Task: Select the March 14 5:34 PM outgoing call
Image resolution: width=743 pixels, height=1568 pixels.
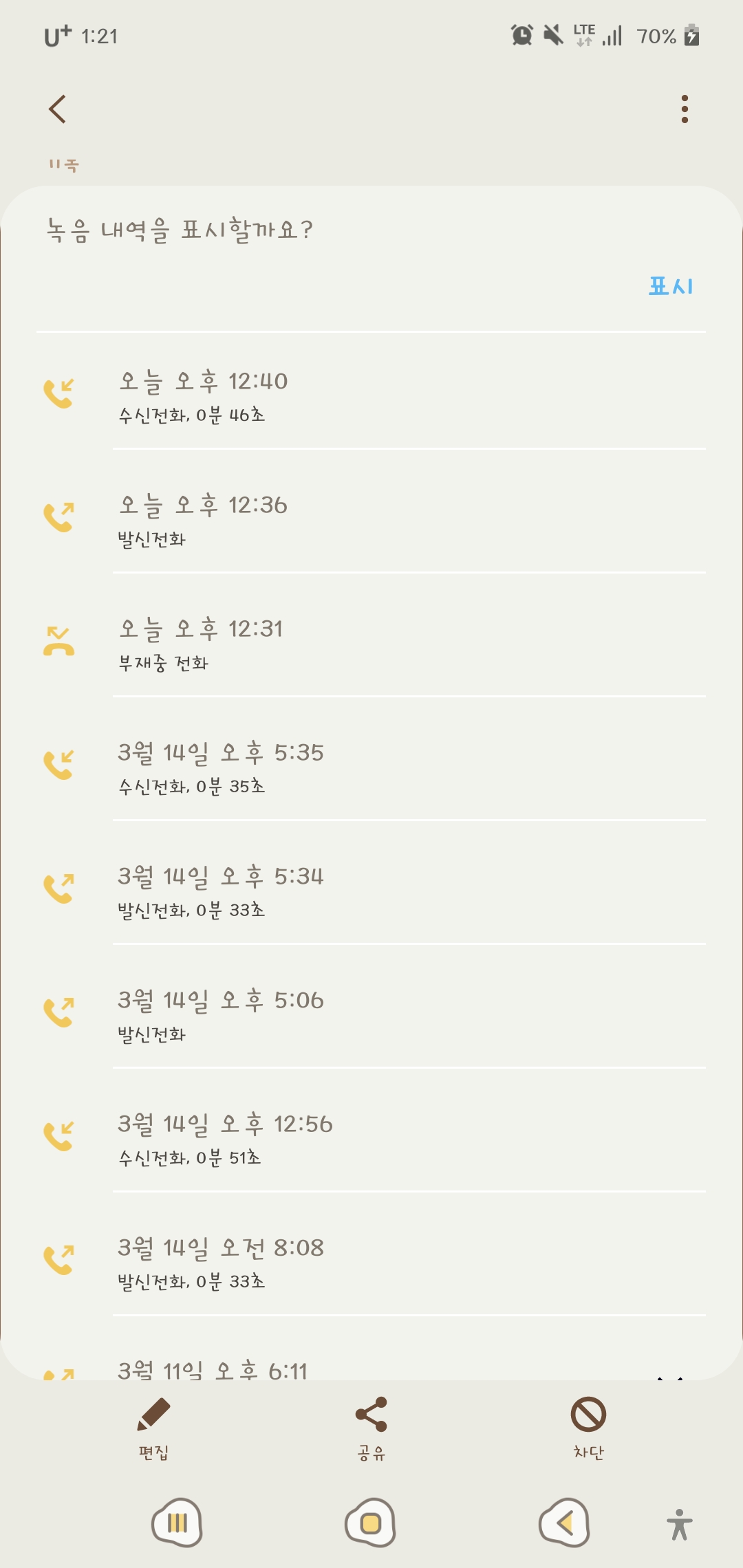Action: [371, 891]
